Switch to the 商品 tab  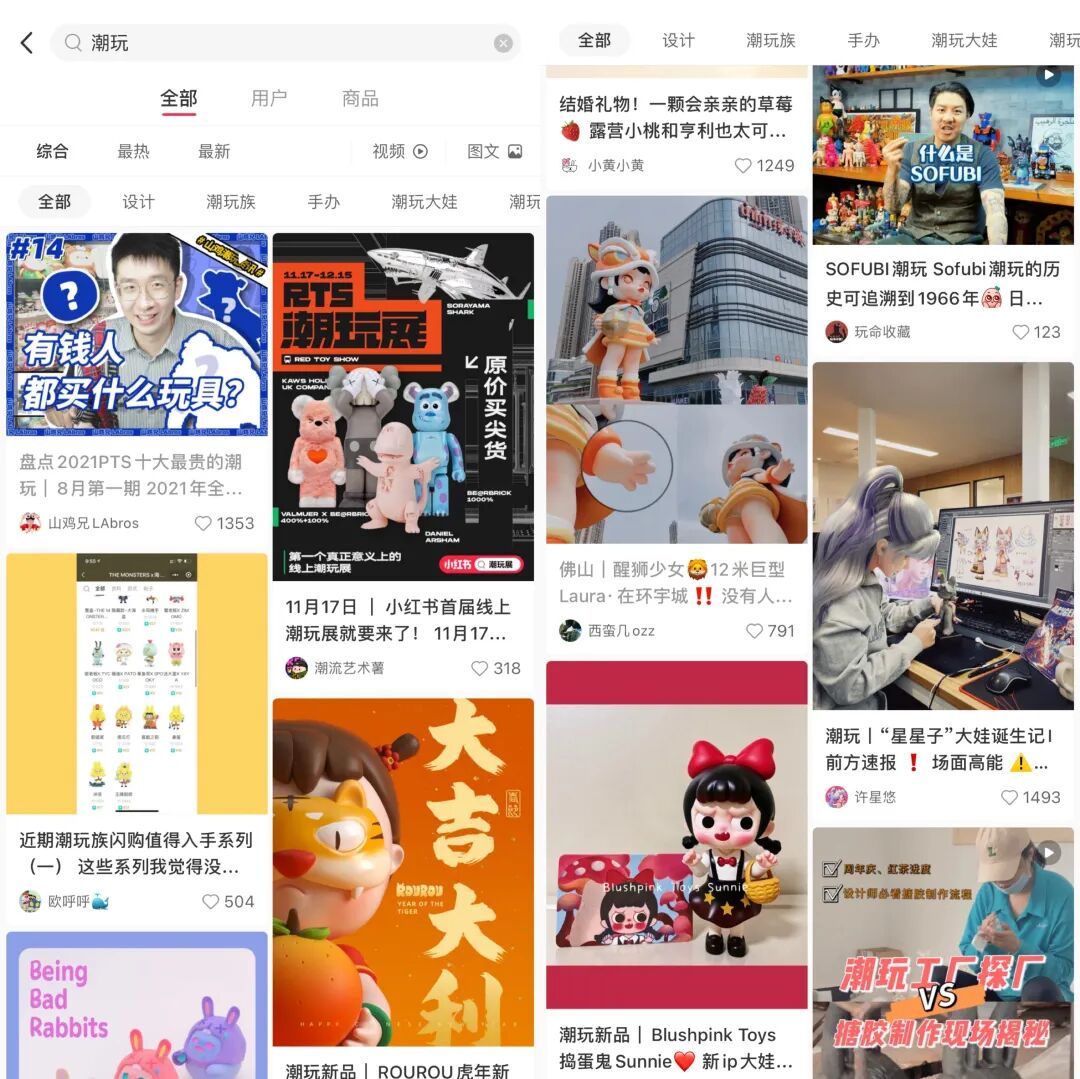360,98
